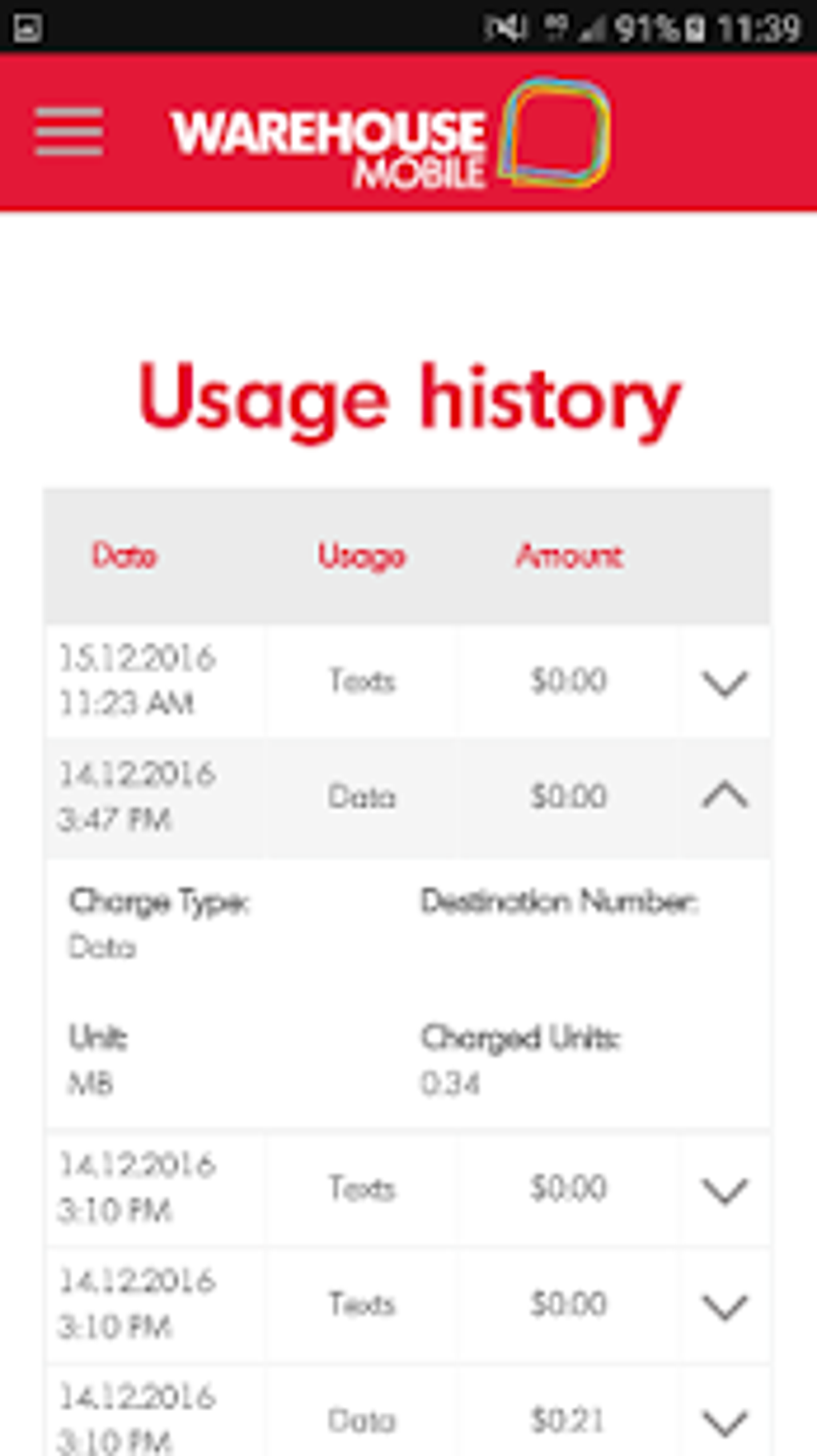Viewport: 817px width, 1456px height.
Task: Tap the Amount column header
Action: pyautogui.click(x=569, y=555)
